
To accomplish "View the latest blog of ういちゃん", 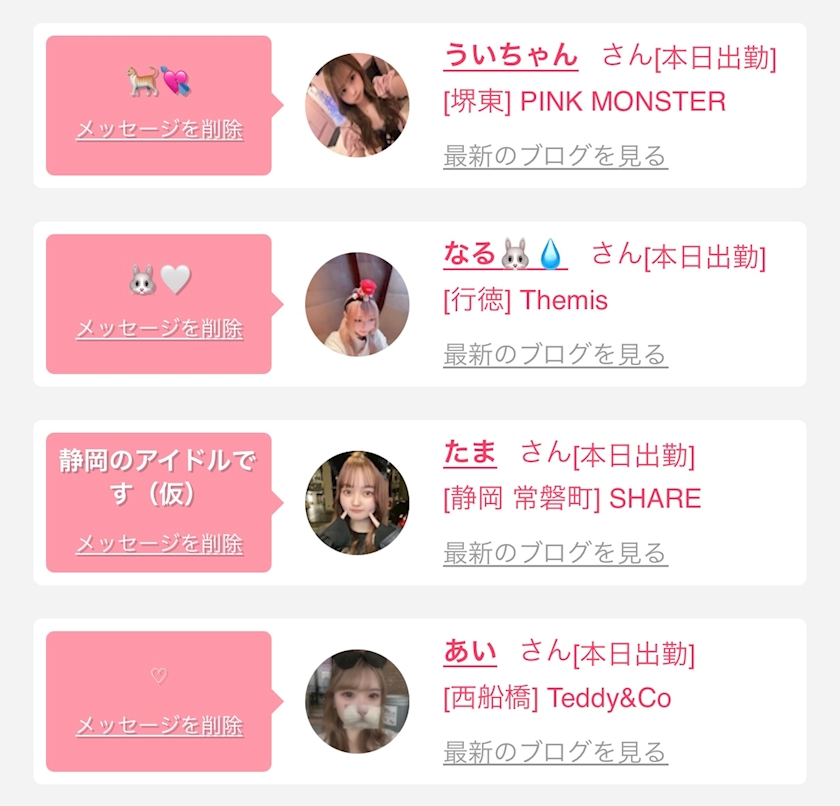I will coord(555,156).
